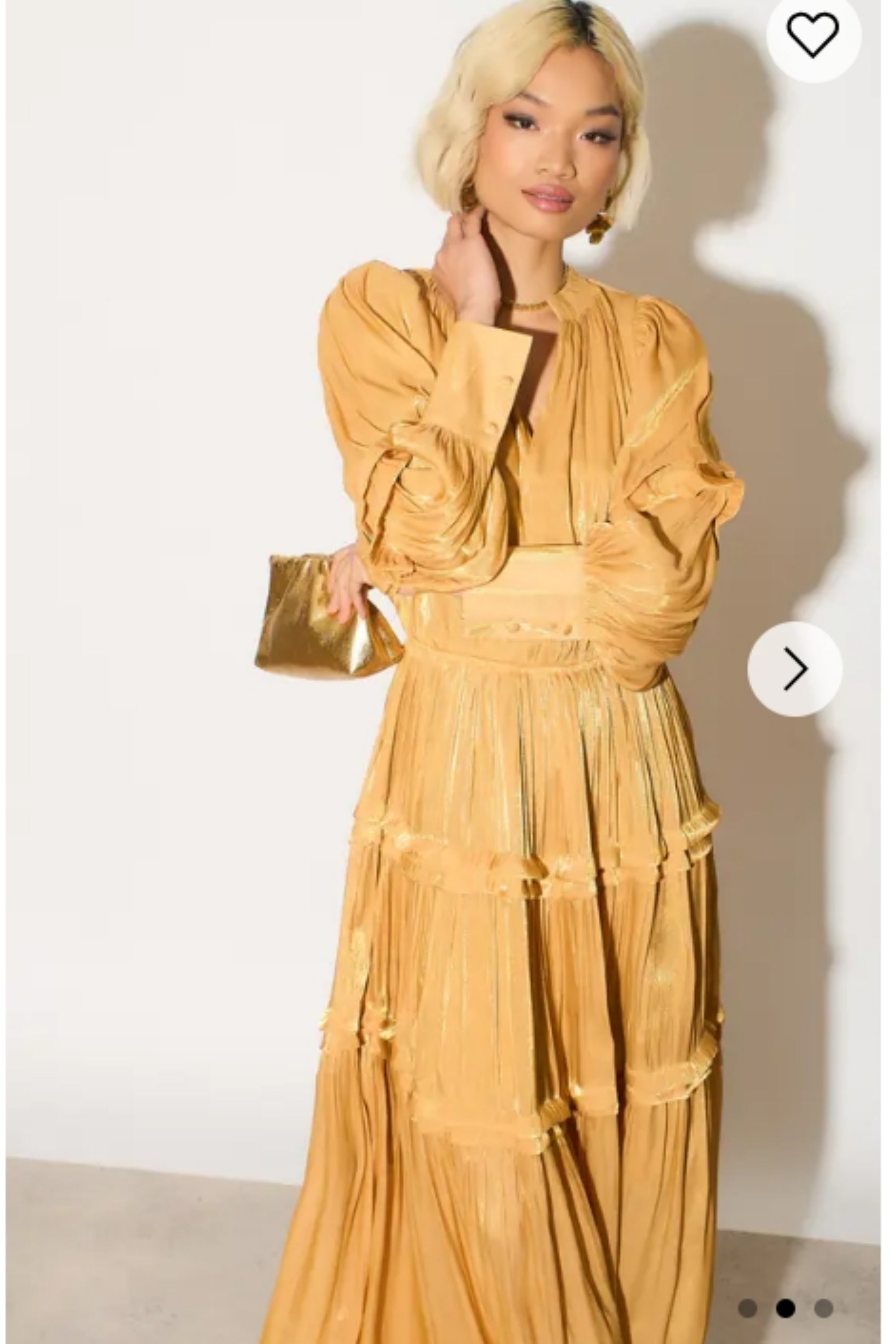This screenshot has height=1344, width=896.
Task: Add this dress to your wishlist
Action: 813,35
